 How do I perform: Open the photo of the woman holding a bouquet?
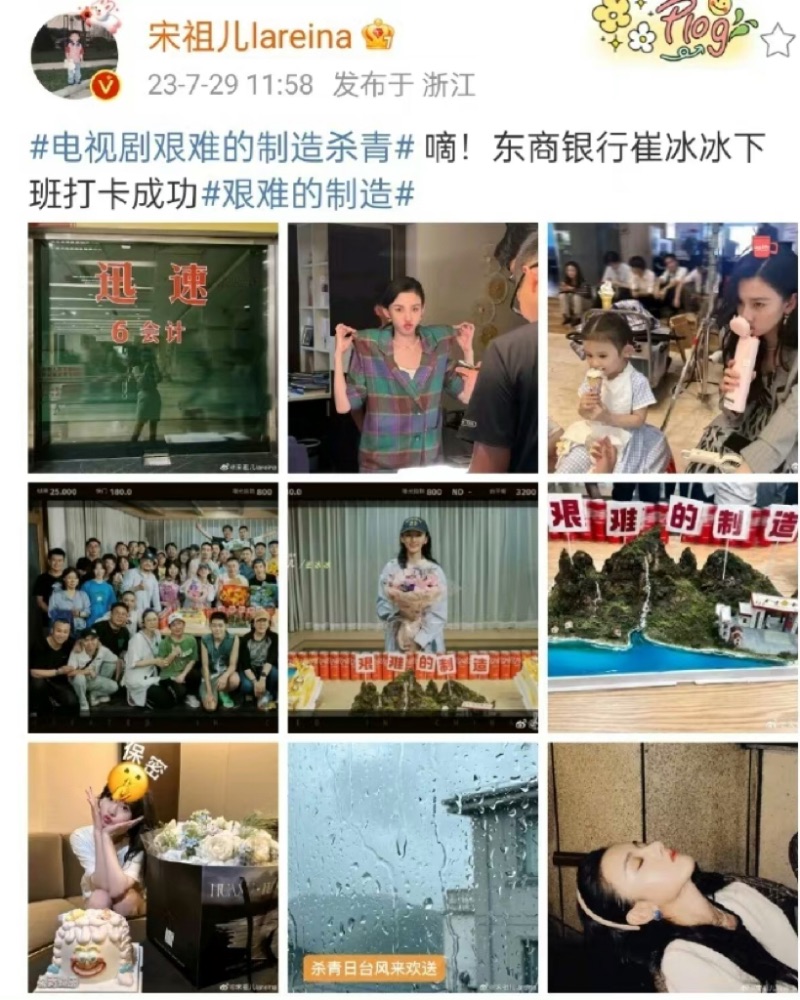412,607
